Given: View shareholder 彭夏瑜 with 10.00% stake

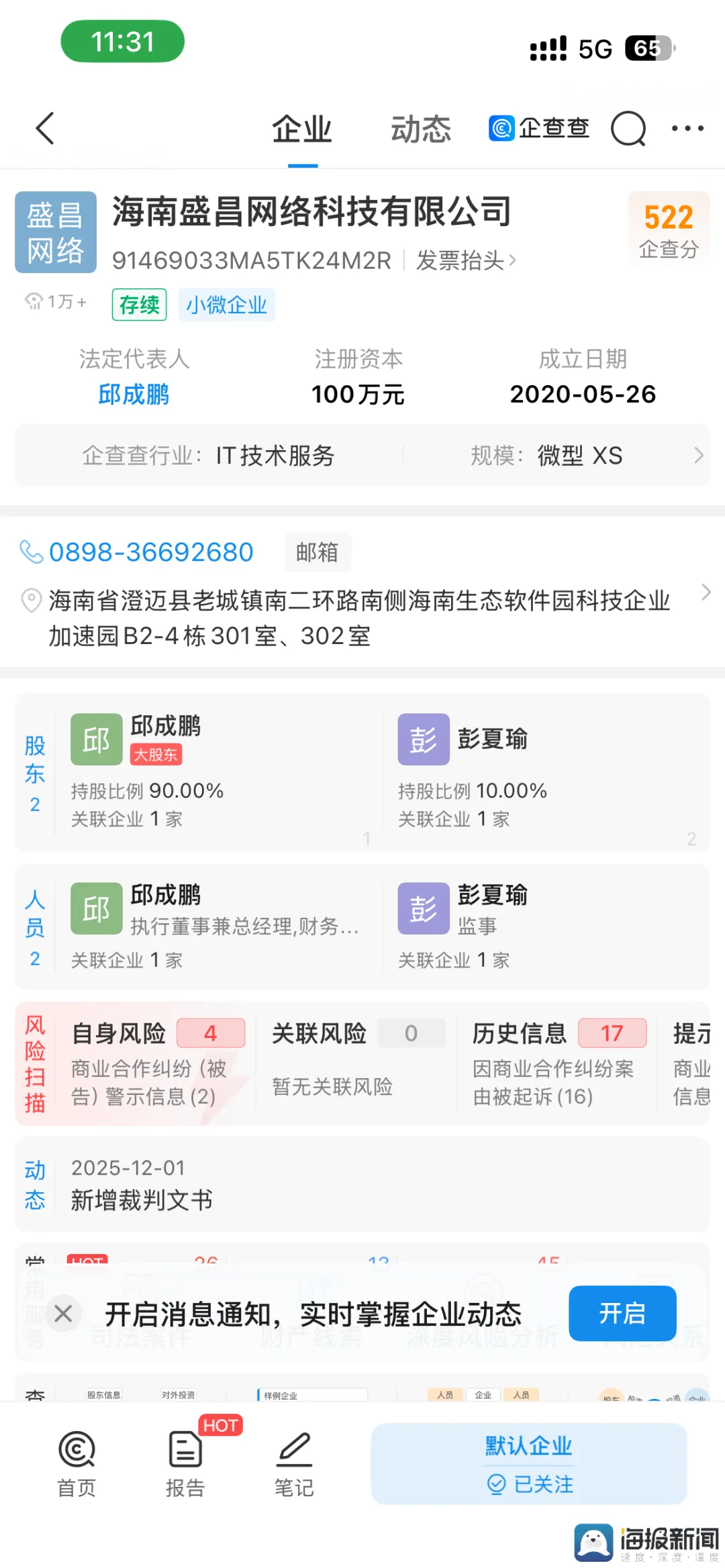Looking at the screenshot, I should tap(544, 772).
